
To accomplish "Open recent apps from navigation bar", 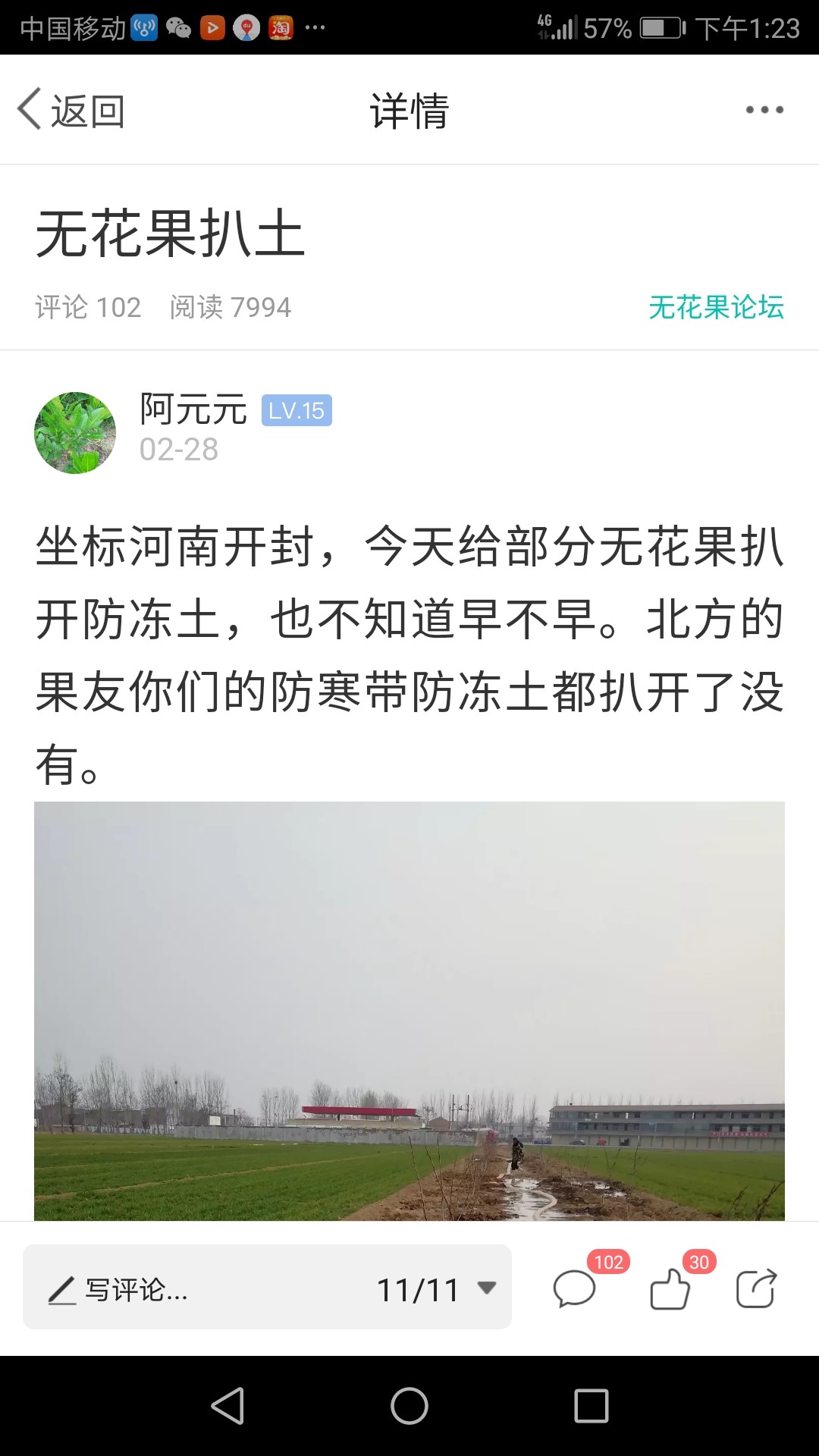I will 591,1406.
